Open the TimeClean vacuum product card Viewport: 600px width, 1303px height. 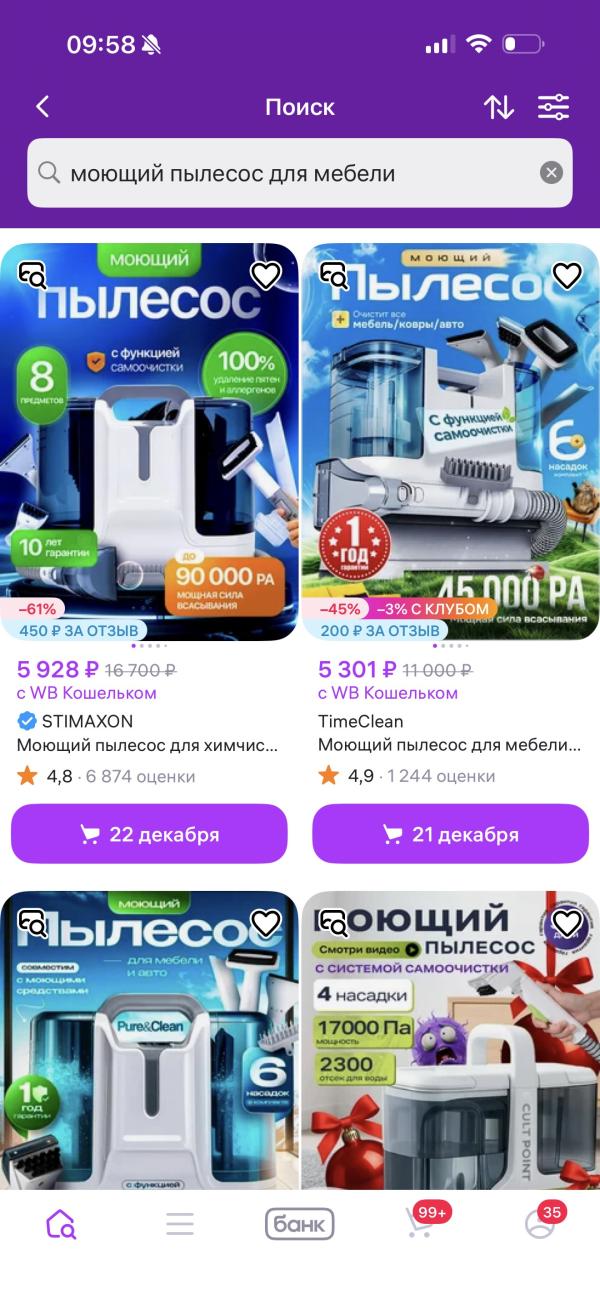[451, 441]
